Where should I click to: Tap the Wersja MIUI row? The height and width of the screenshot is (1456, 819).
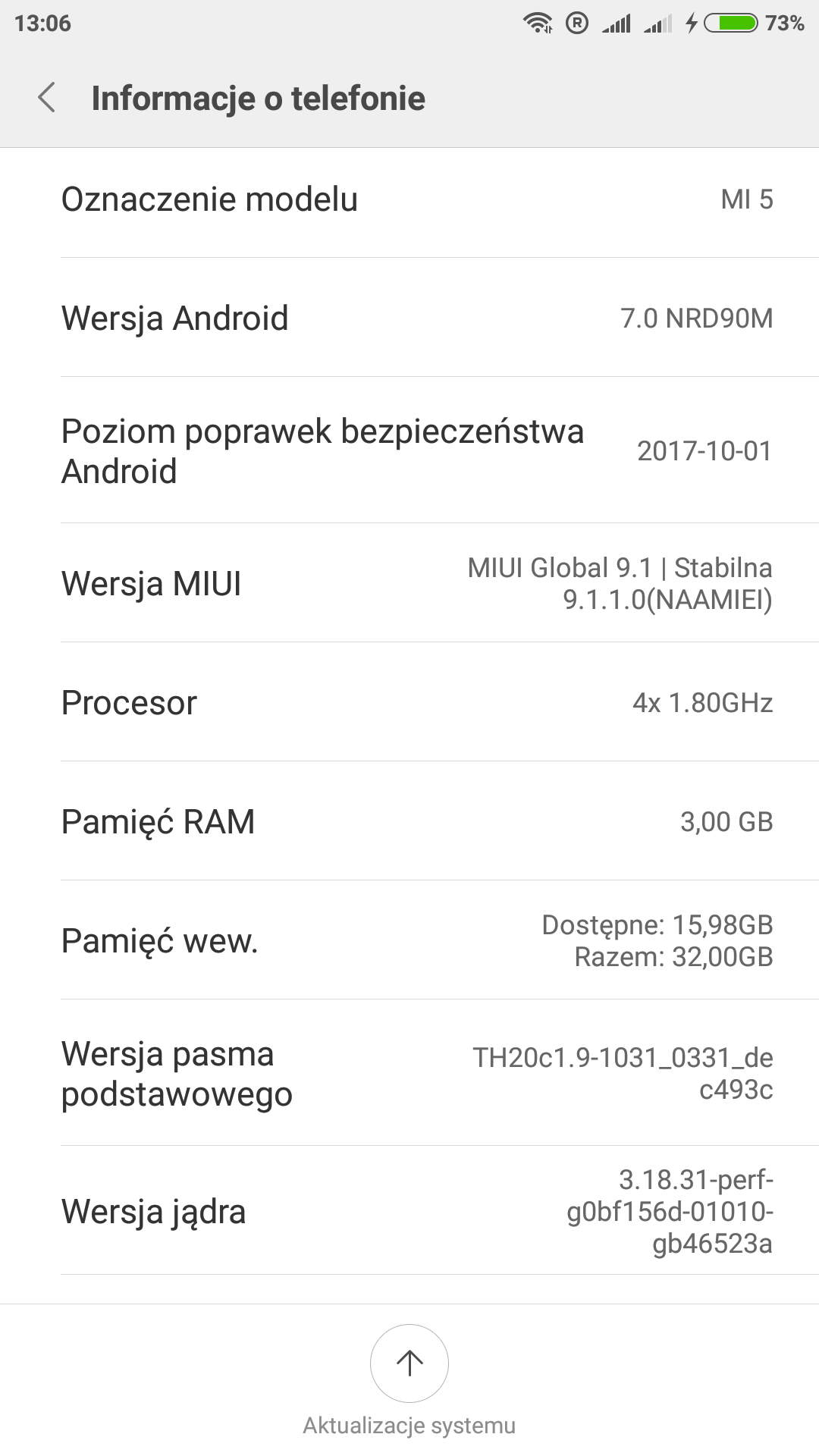(x=409, y=583)
